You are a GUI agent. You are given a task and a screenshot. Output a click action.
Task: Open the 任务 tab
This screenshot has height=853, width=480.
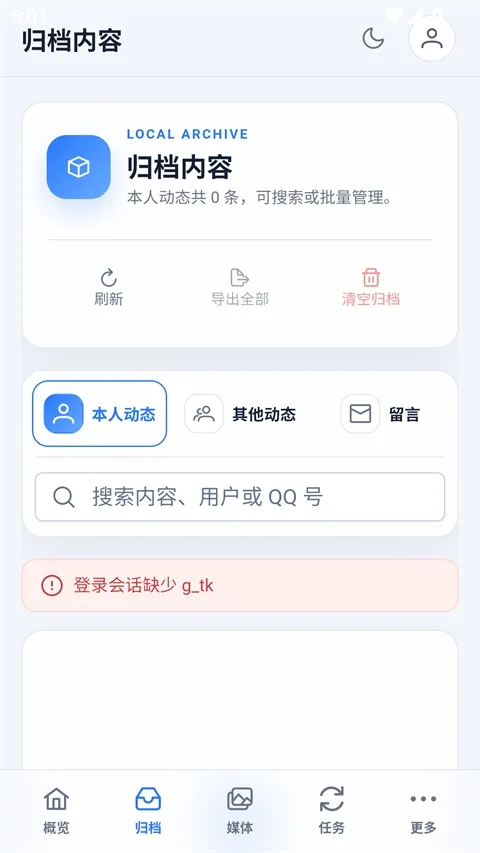[331, 811]
